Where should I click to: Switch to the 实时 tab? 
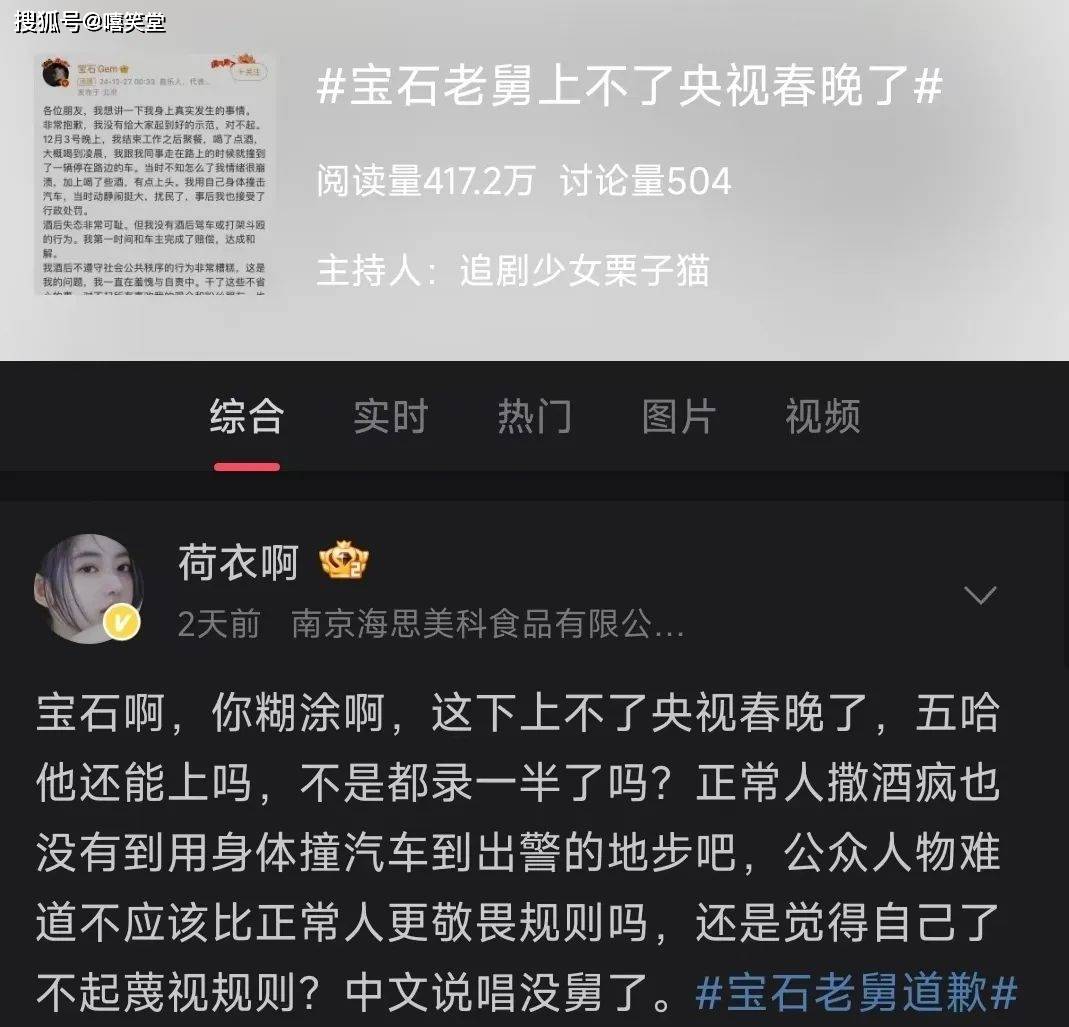click(390, 417)
